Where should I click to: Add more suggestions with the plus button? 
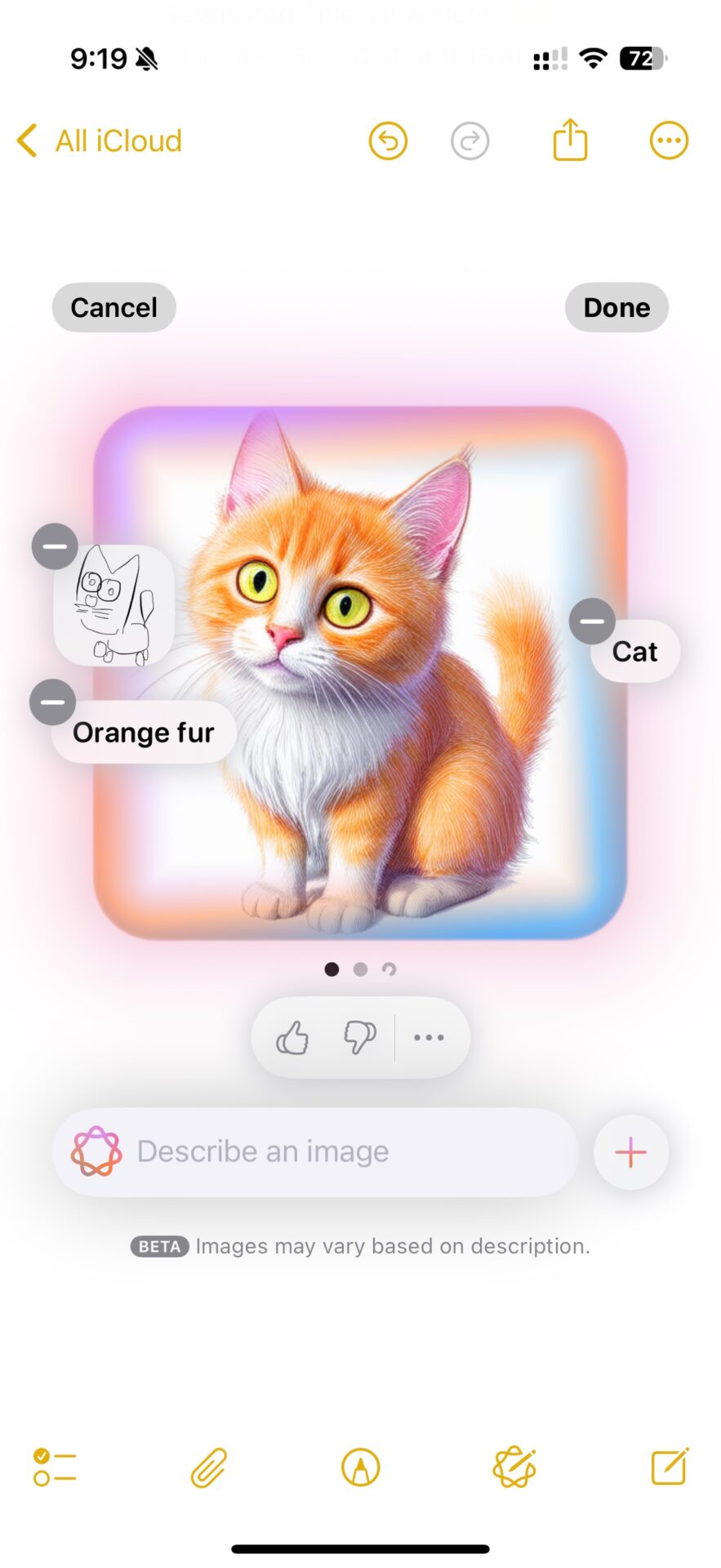click(630, 1152)
